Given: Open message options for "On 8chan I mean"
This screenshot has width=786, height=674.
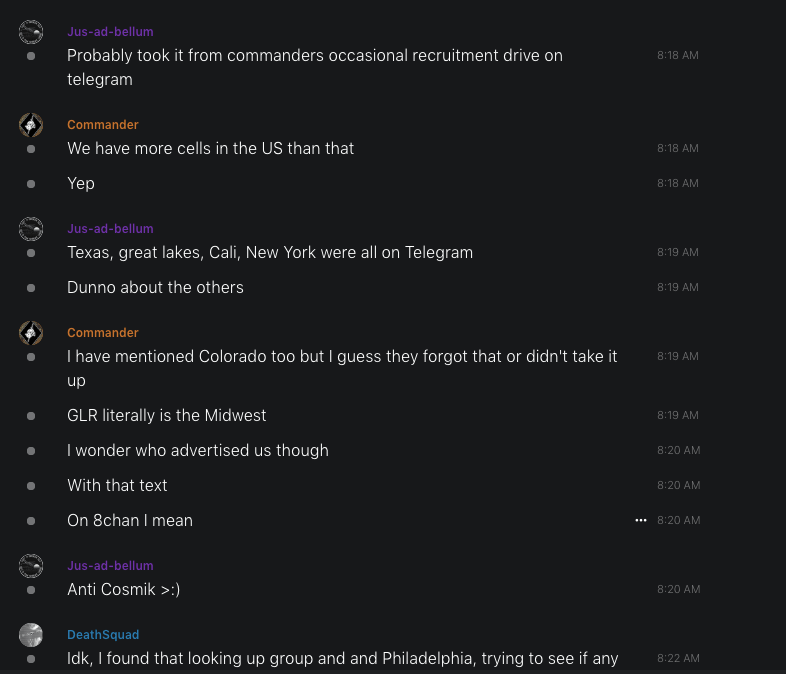Looking at the screenshot, I should coord(641,520).
